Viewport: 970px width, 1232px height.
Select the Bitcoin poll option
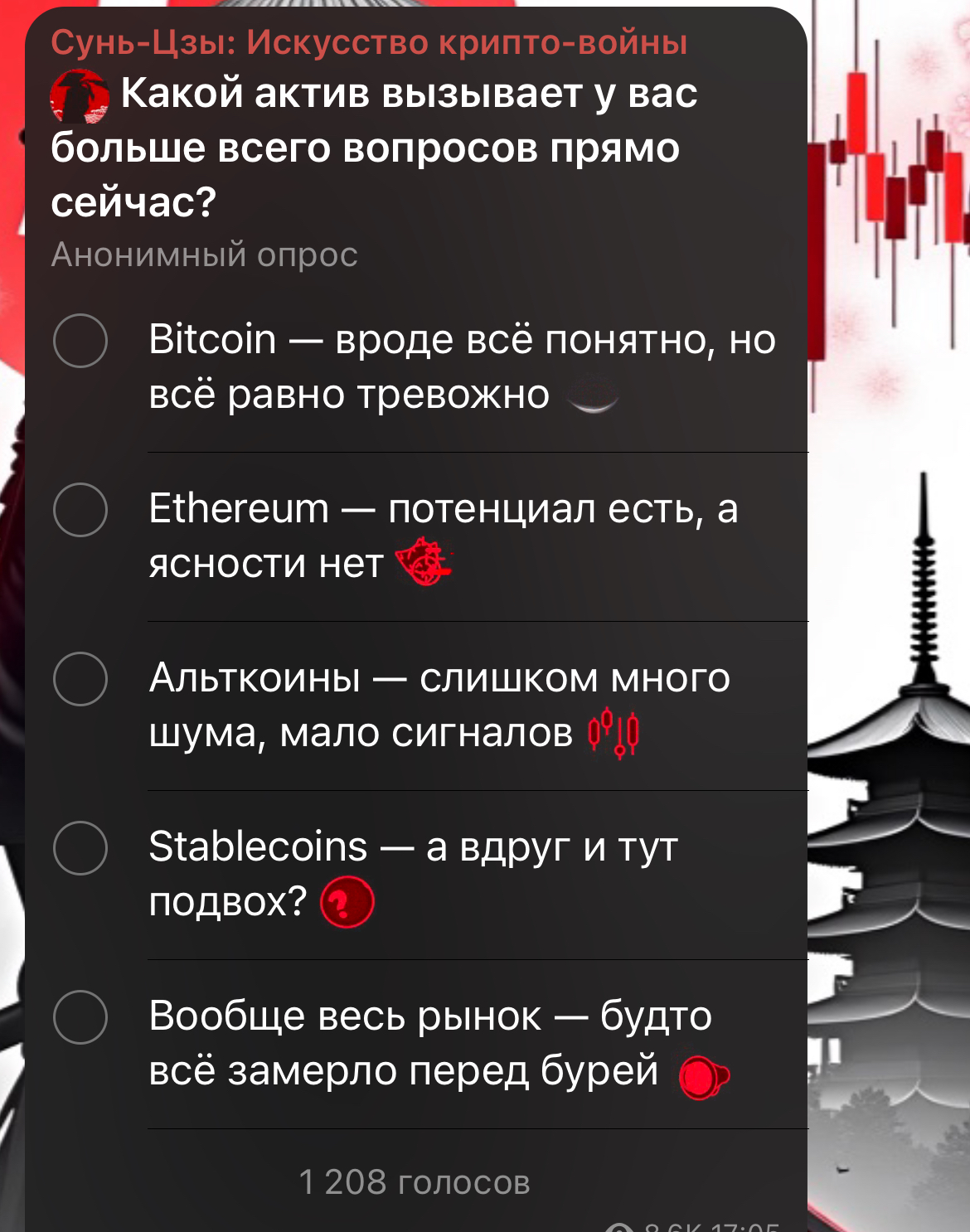pyautogui.click(x=80, y=341)
